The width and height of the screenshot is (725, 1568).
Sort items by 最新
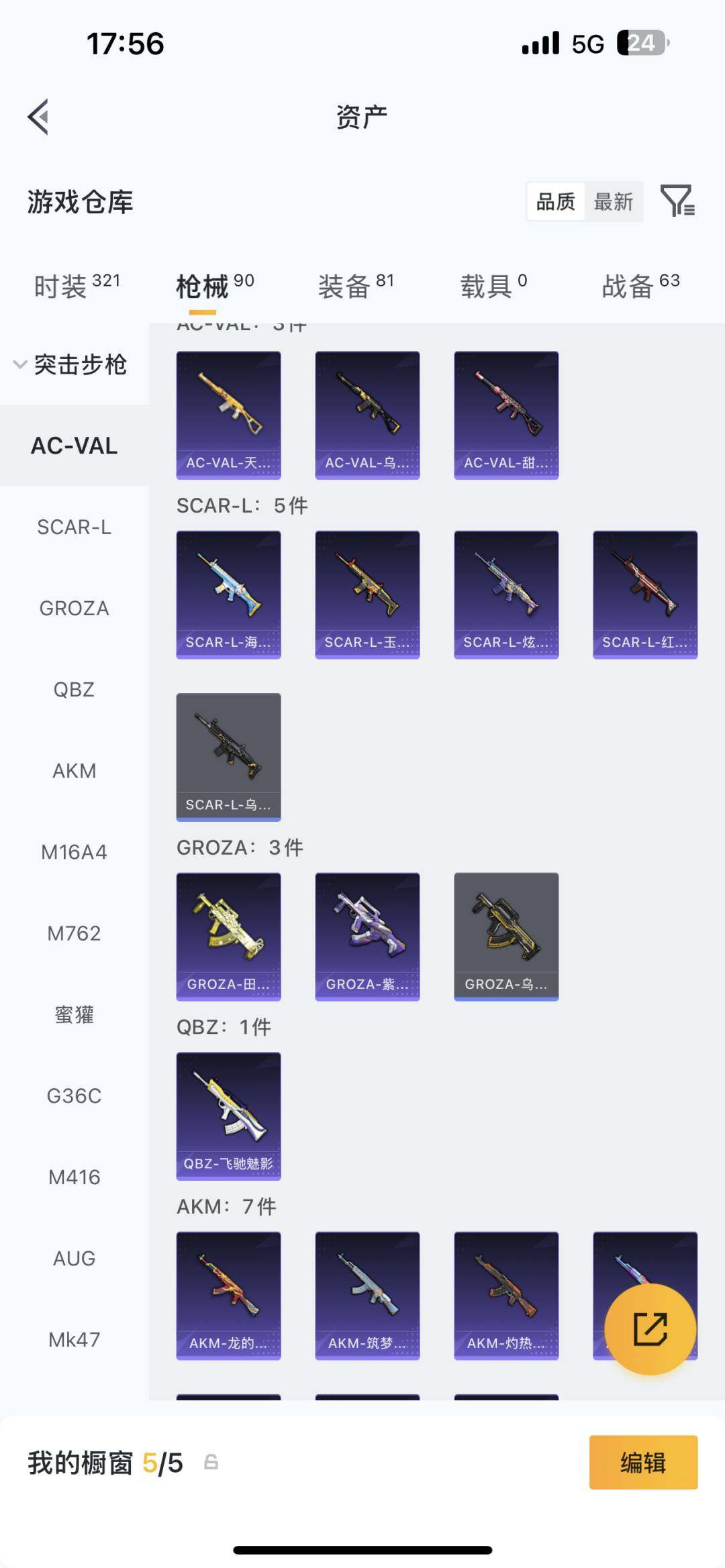pyautogui.click(x=613, y=201)
